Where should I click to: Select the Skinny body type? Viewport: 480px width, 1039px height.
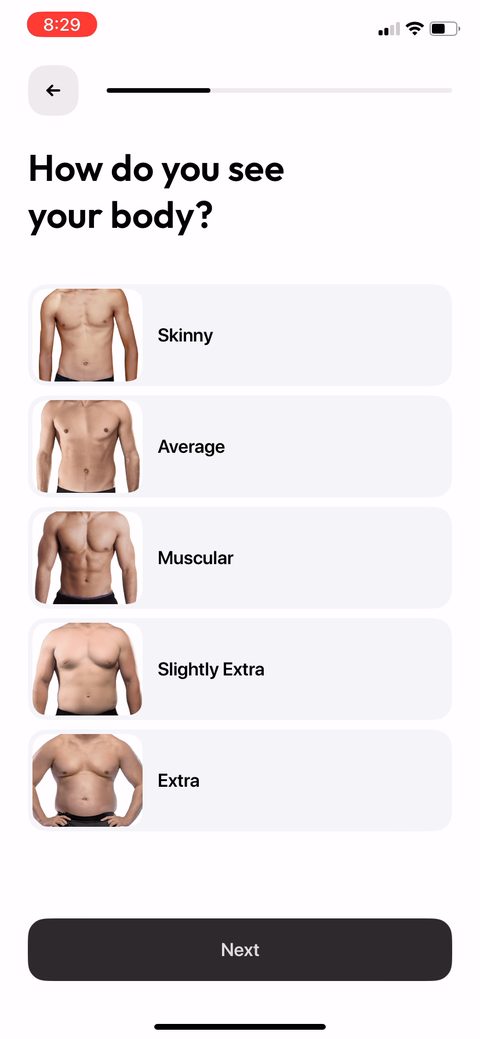coord(240,335)
